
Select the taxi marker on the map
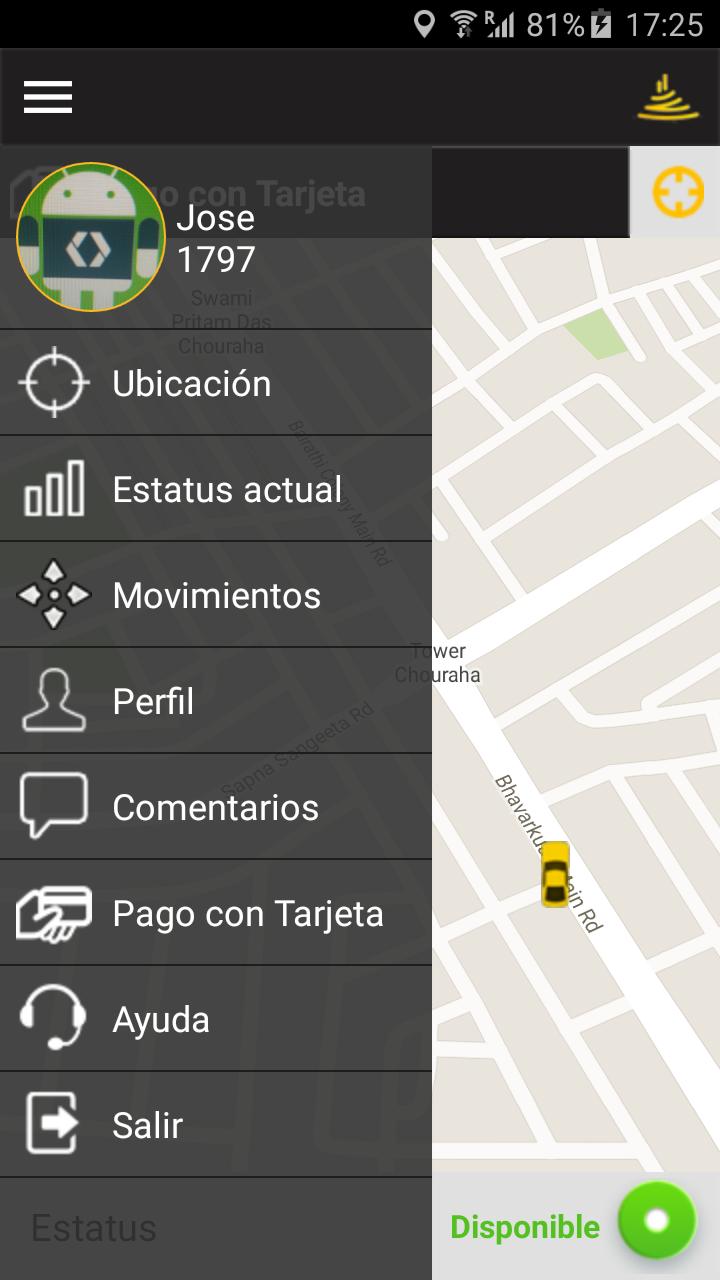554,873
